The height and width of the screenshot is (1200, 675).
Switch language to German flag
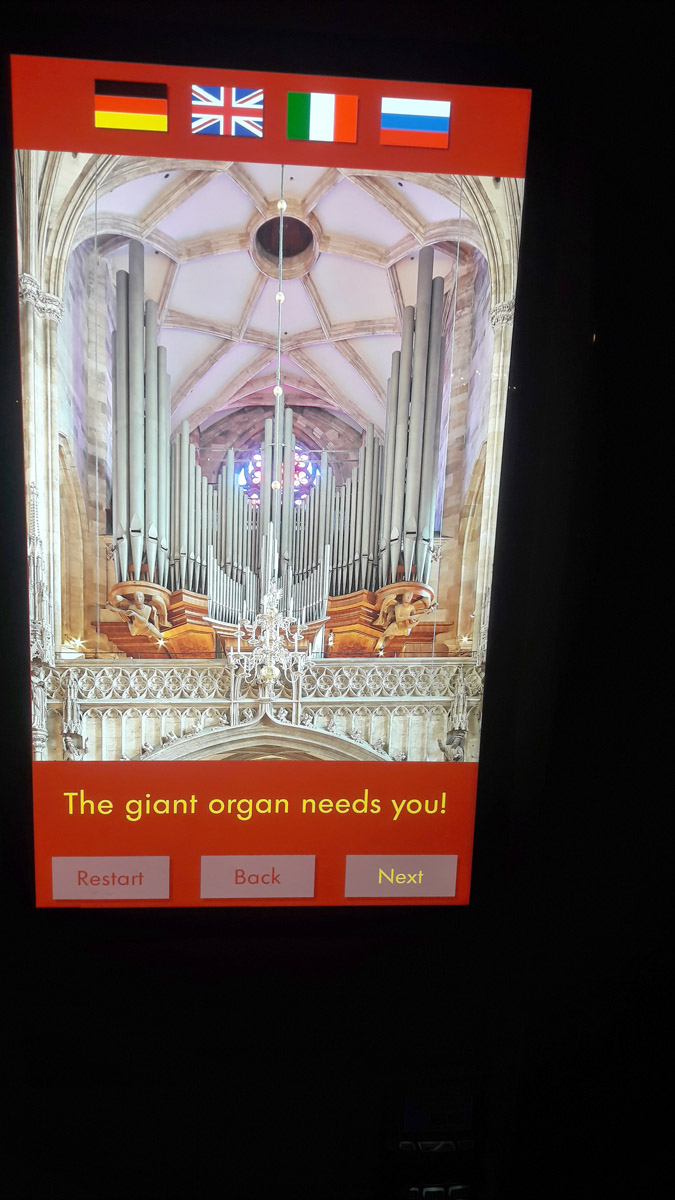point(131,106)
